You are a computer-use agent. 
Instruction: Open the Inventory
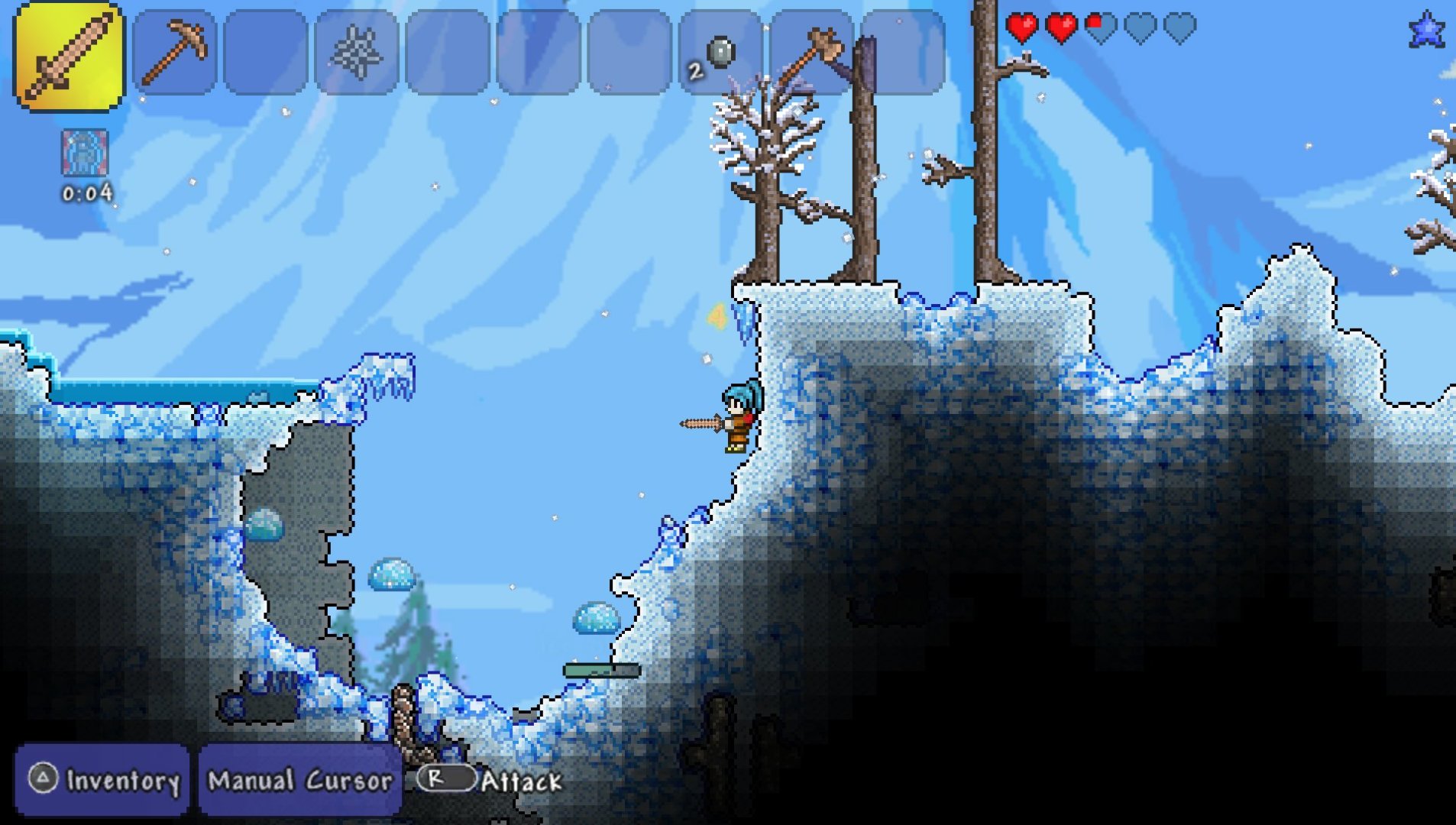(102, 780)
